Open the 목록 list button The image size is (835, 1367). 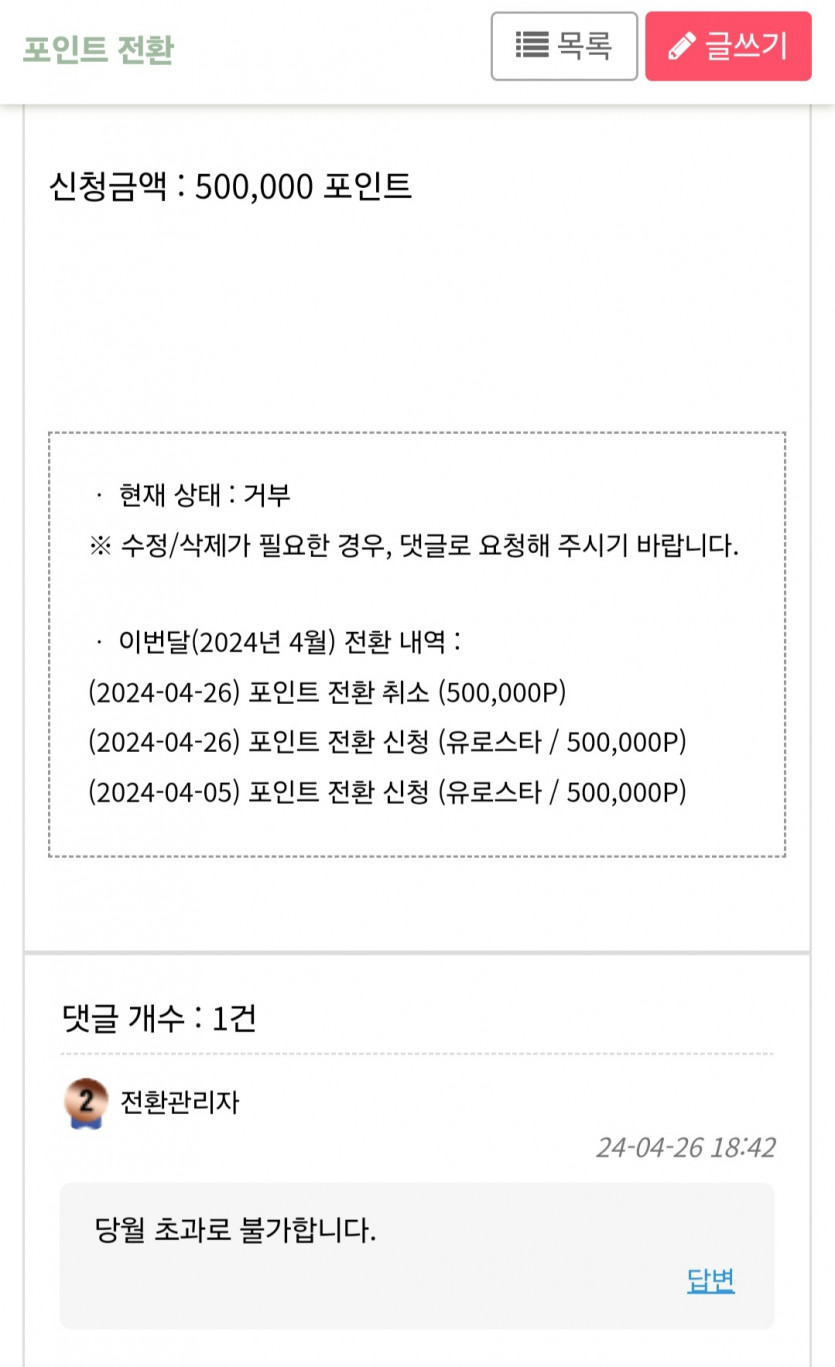tap(563, 46)
